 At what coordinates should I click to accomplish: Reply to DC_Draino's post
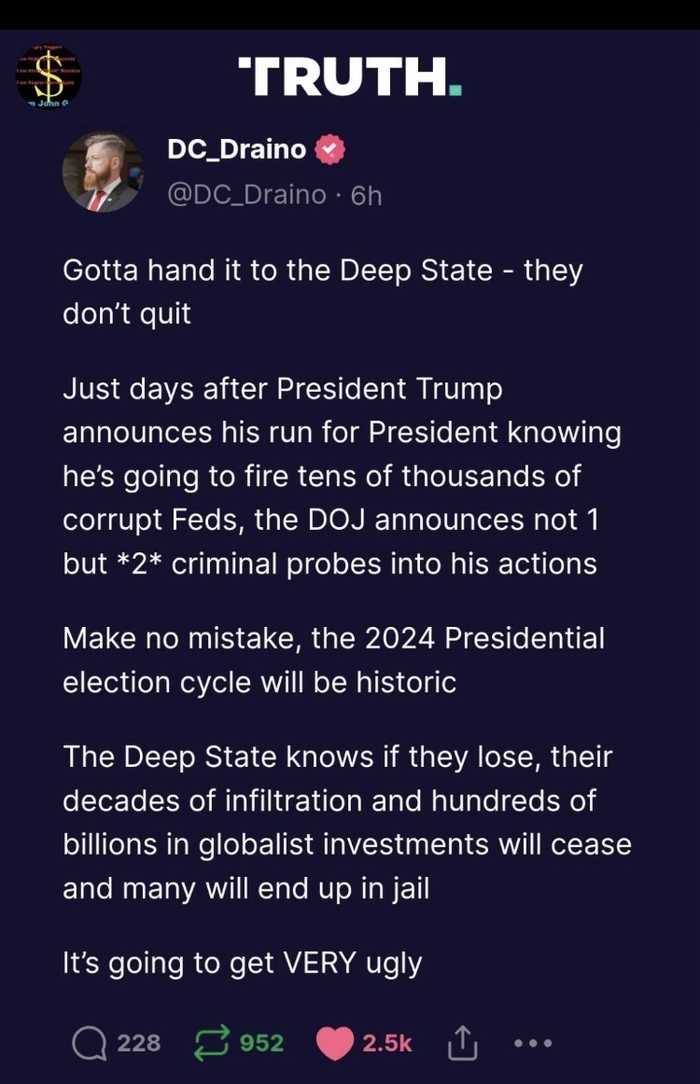point(90,1043)
